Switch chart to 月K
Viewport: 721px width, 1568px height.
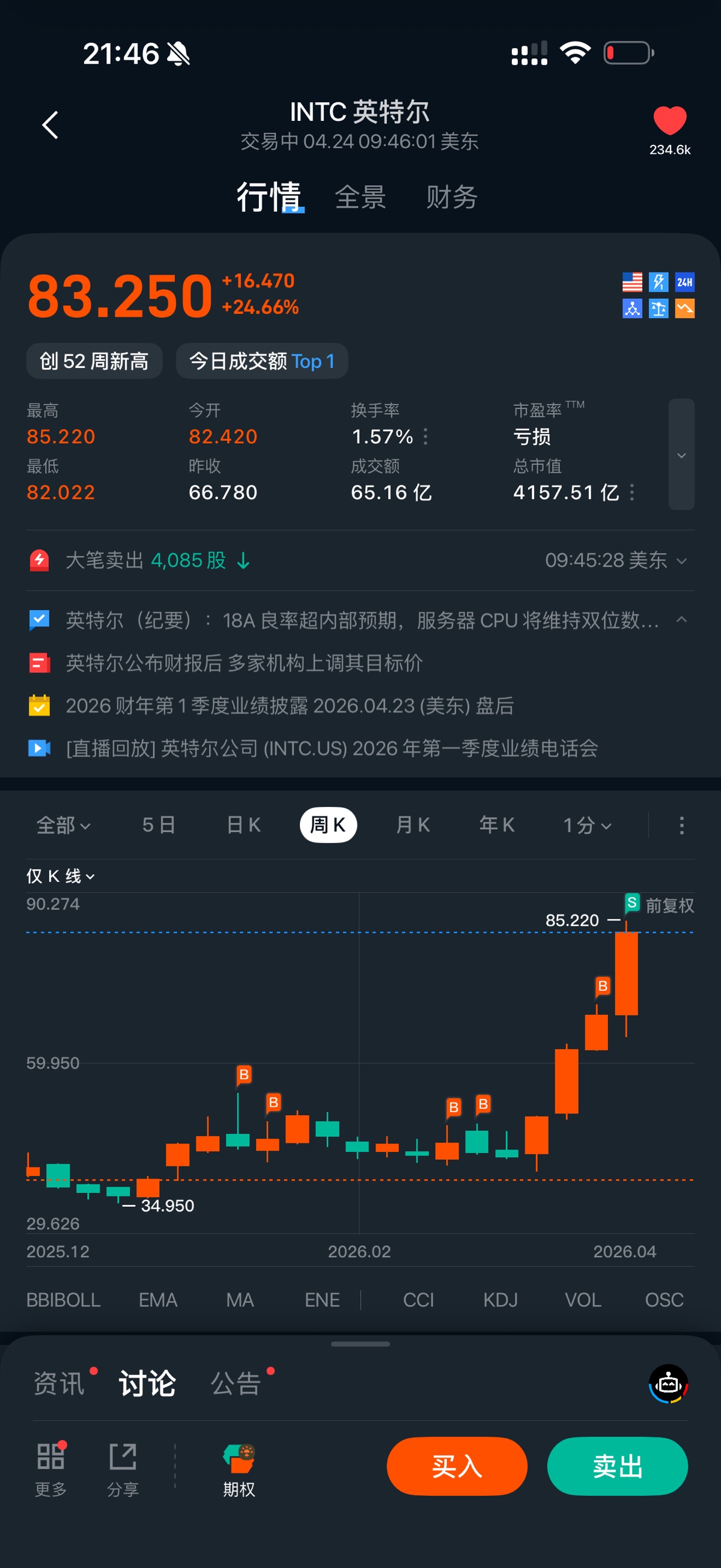tap(413, 825)
